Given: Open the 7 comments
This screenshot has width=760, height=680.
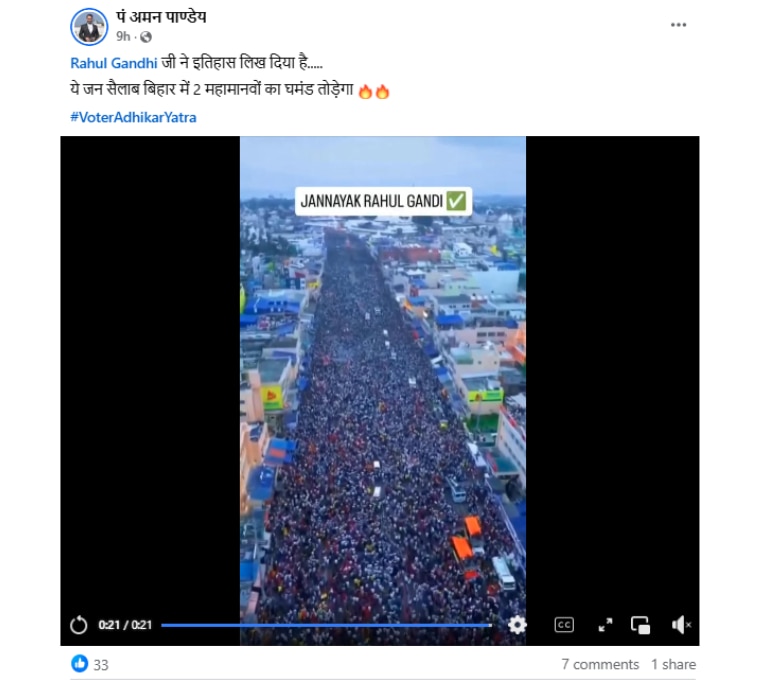Looking at the screenshot, I should (x=600, y=664).
